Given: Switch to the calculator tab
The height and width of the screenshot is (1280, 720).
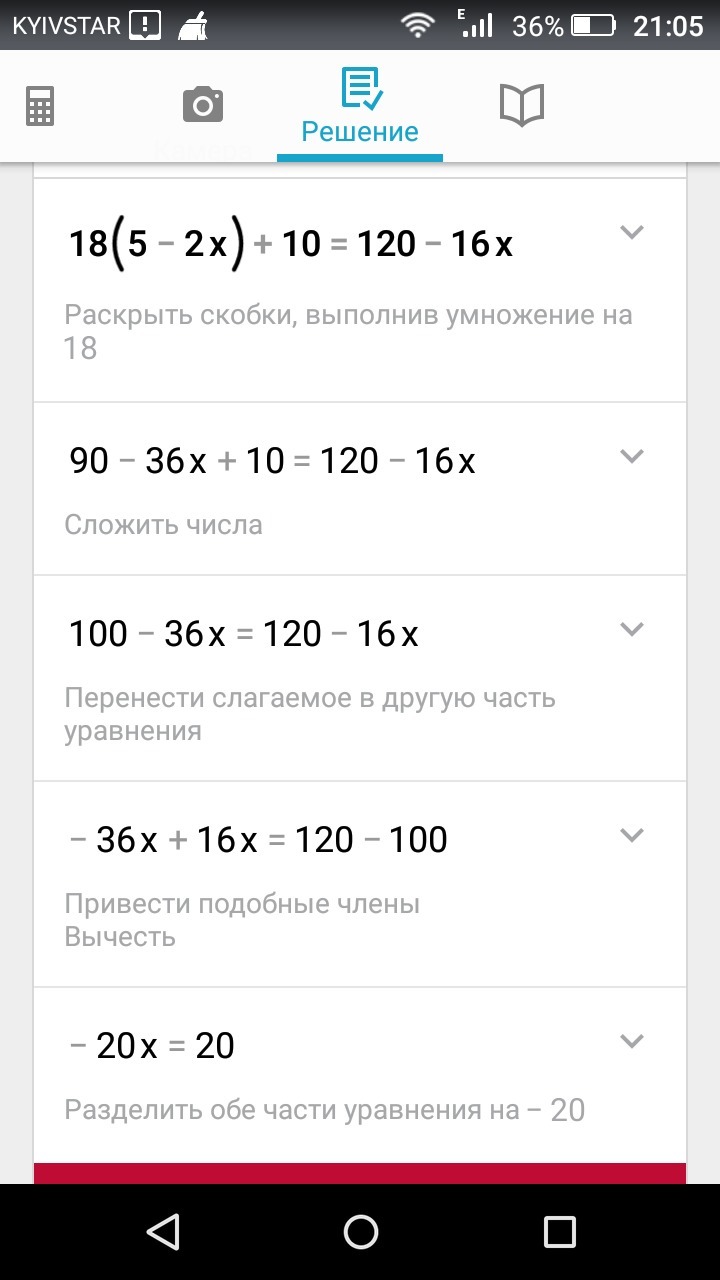Looking at the screenshot, I should pos(40,105).
